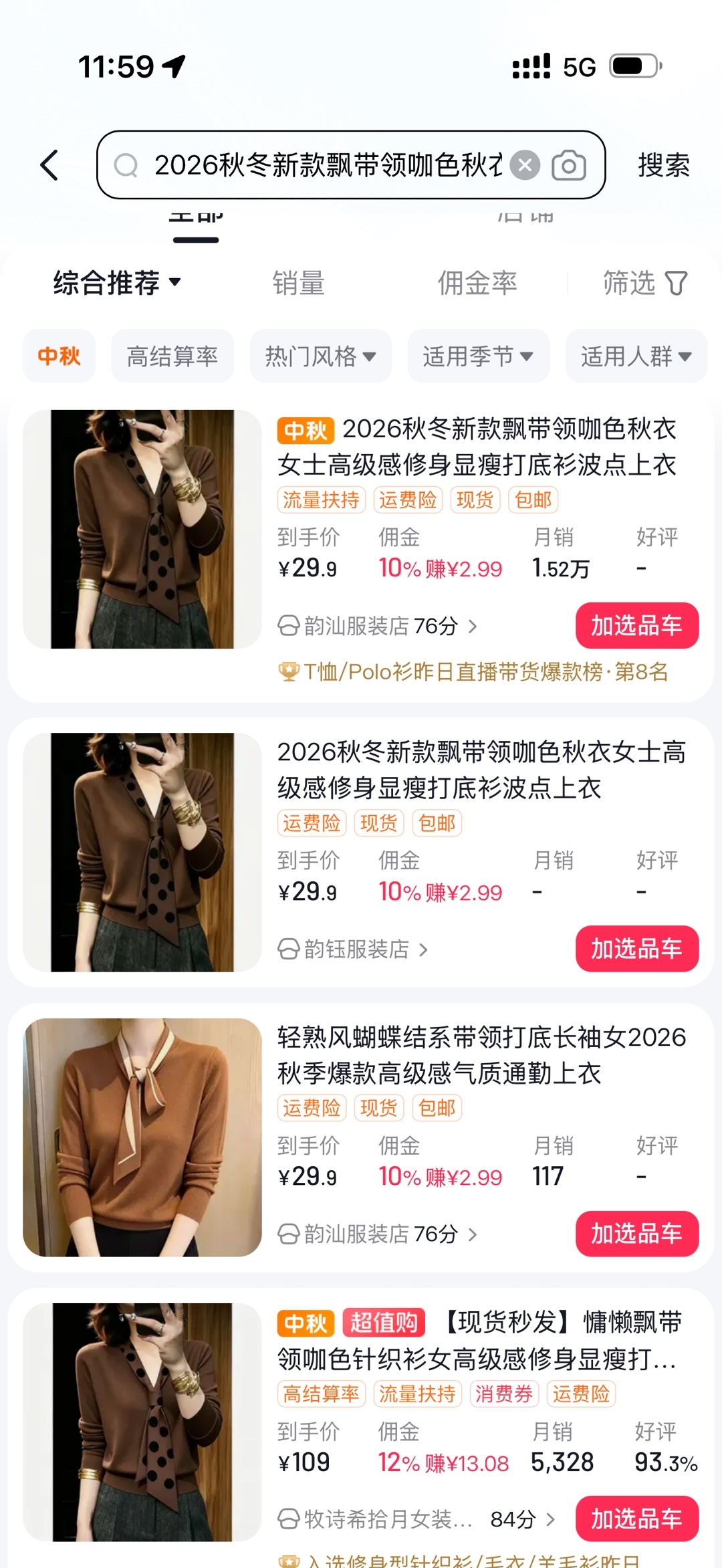Expand the 适用季节 dropdown
722x1568 pixels.
click(478, 356)
